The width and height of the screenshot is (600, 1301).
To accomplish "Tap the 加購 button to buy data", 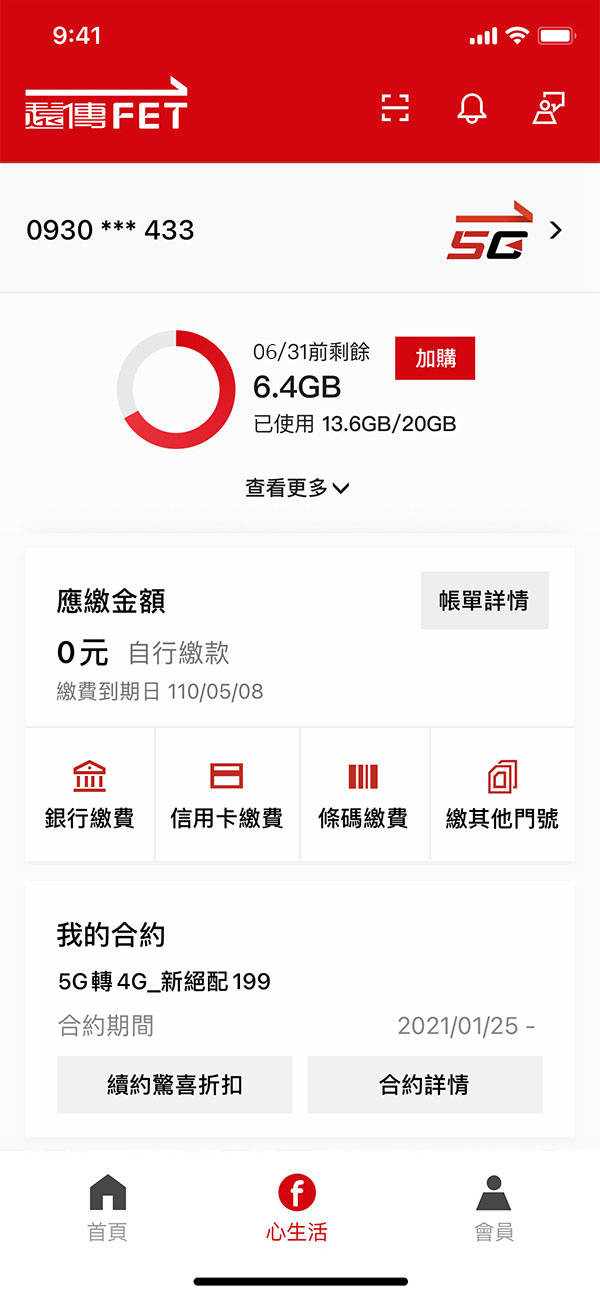I will [435, 359].
